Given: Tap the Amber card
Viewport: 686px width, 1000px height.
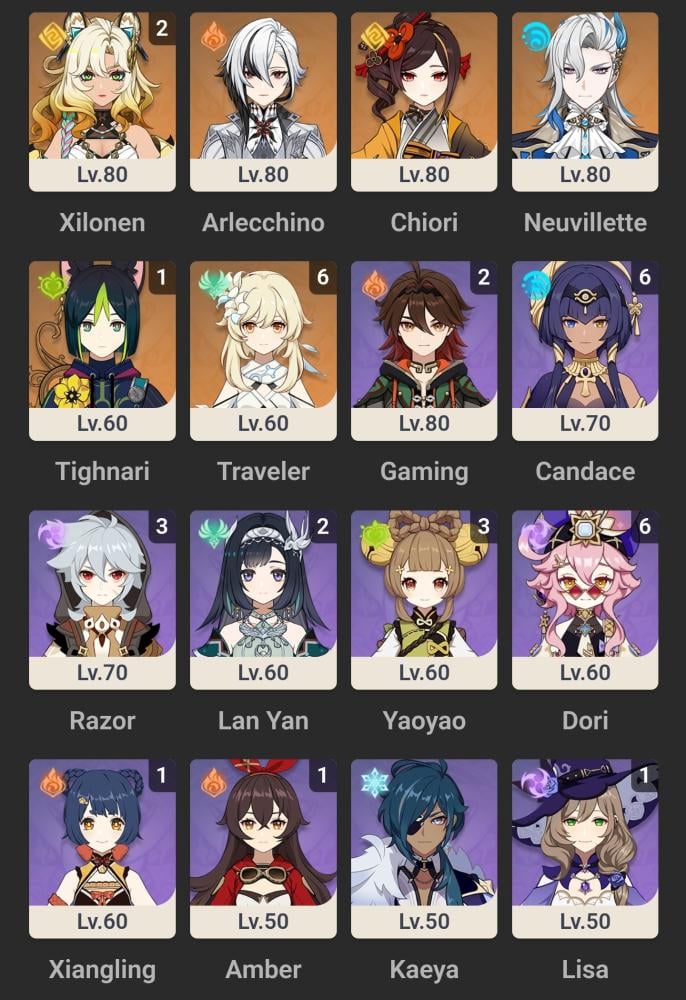Looking at the screenshot, I should point(263,849).
